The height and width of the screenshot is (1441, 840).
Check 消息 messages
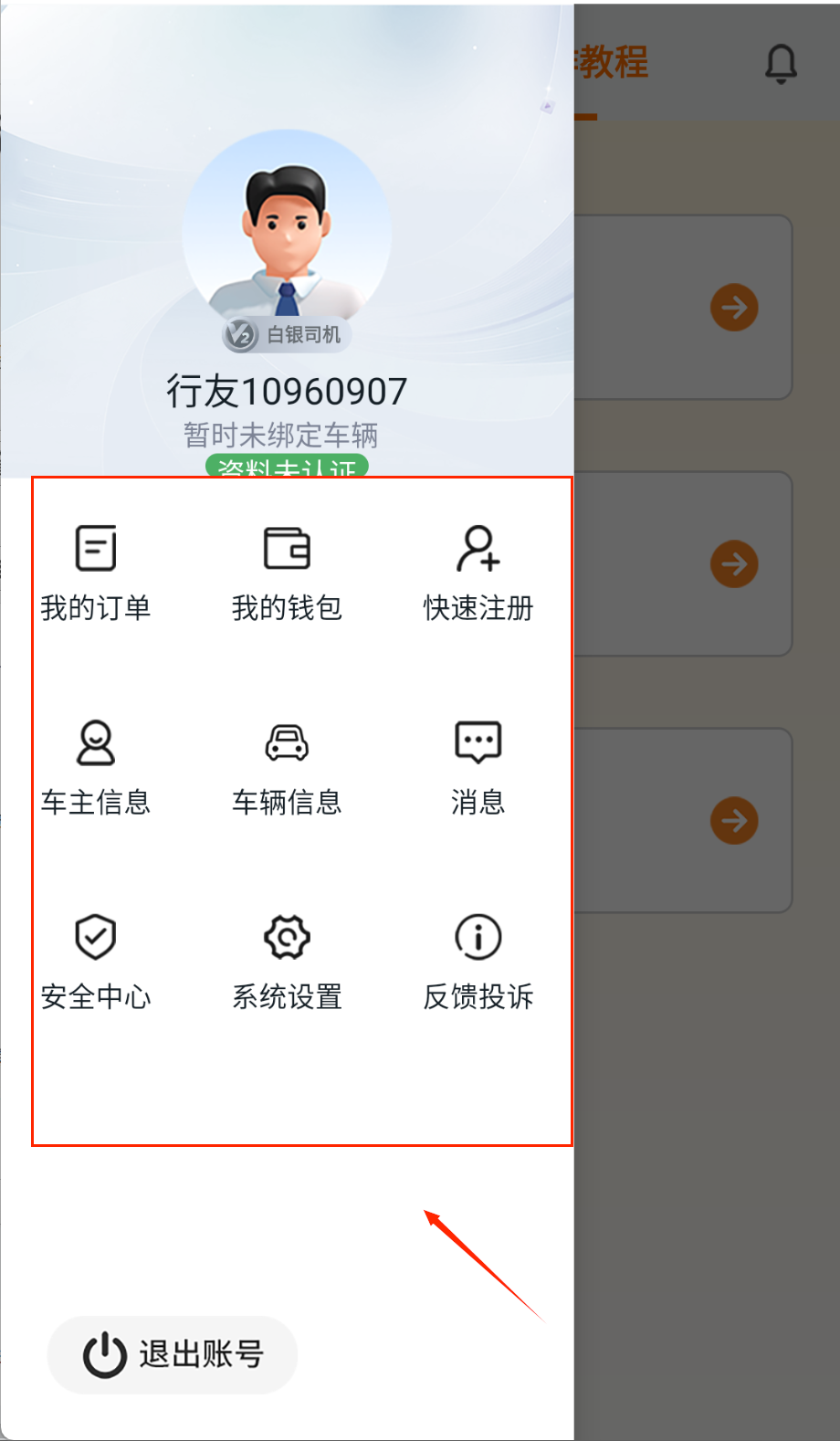point(478,767)
